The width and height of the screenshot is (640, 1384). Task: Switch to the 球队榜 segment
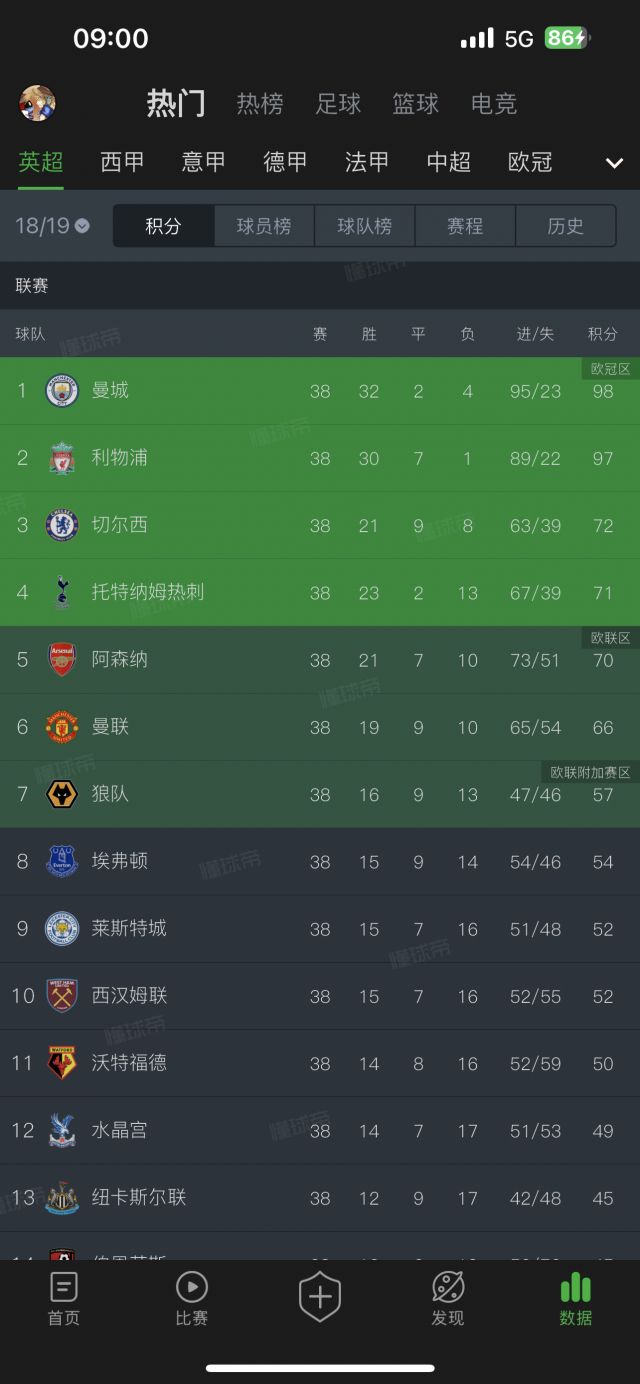tap(365, 226)
